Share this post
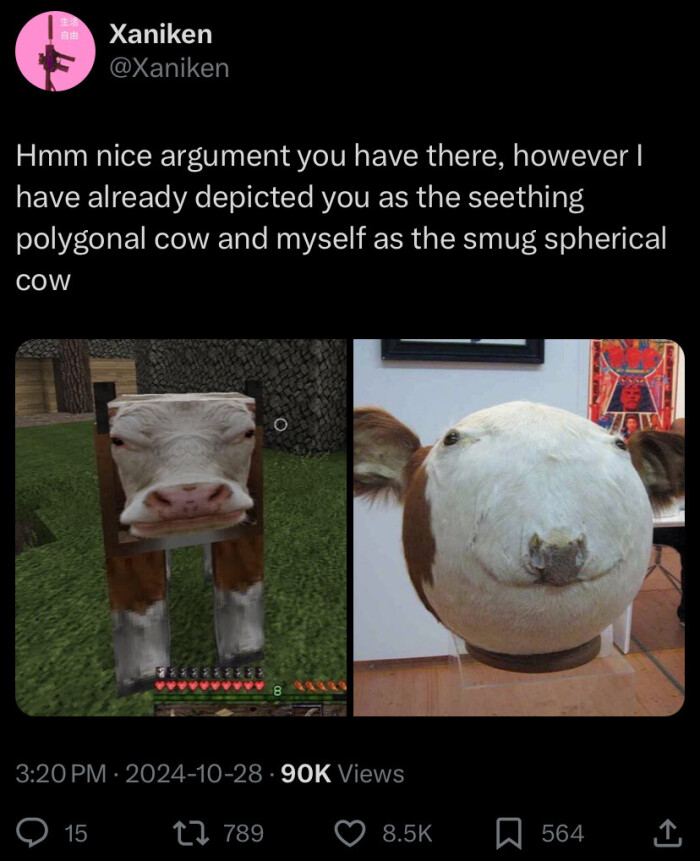700x861 pixels. pyautogui.click(x=661, y=832)
